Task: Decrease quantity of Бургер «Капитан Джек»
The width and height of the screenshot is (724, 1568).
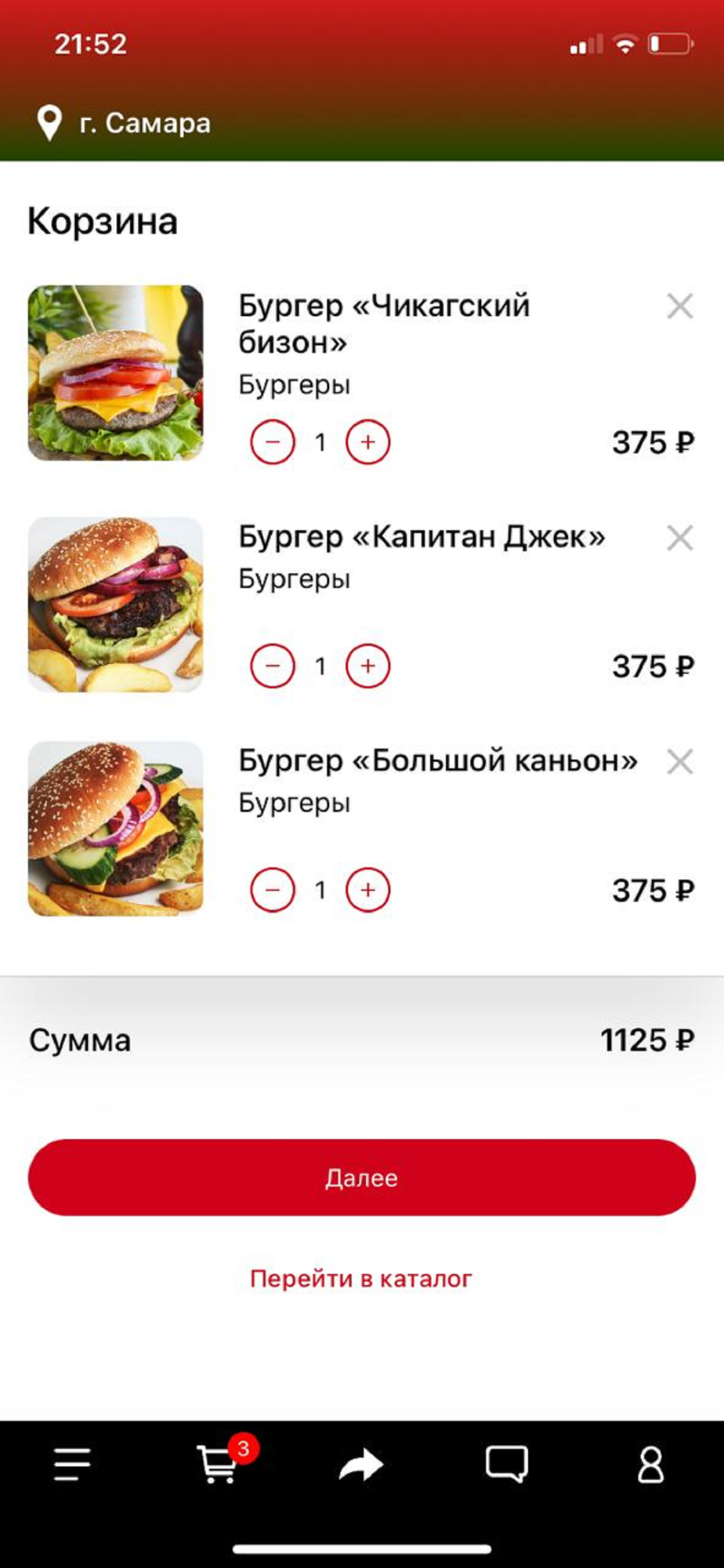Action: point(272,666)
